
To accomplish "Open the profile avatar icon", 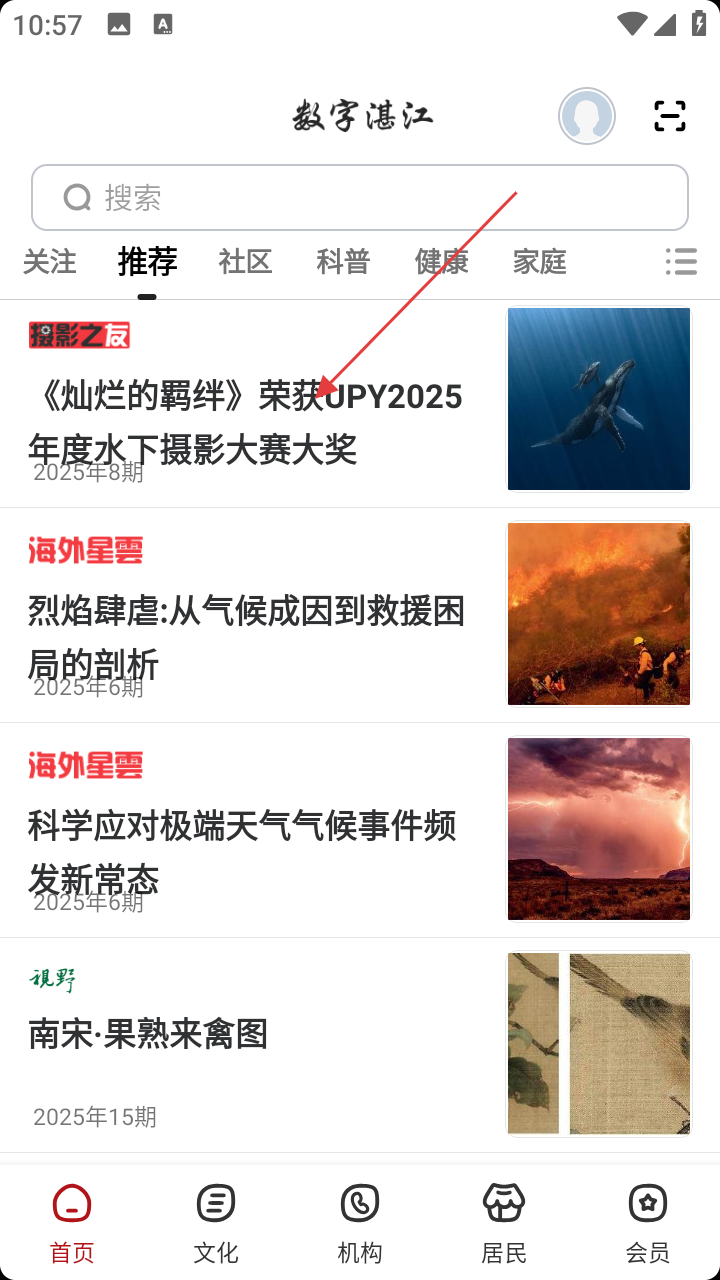I will click(586, 116).
